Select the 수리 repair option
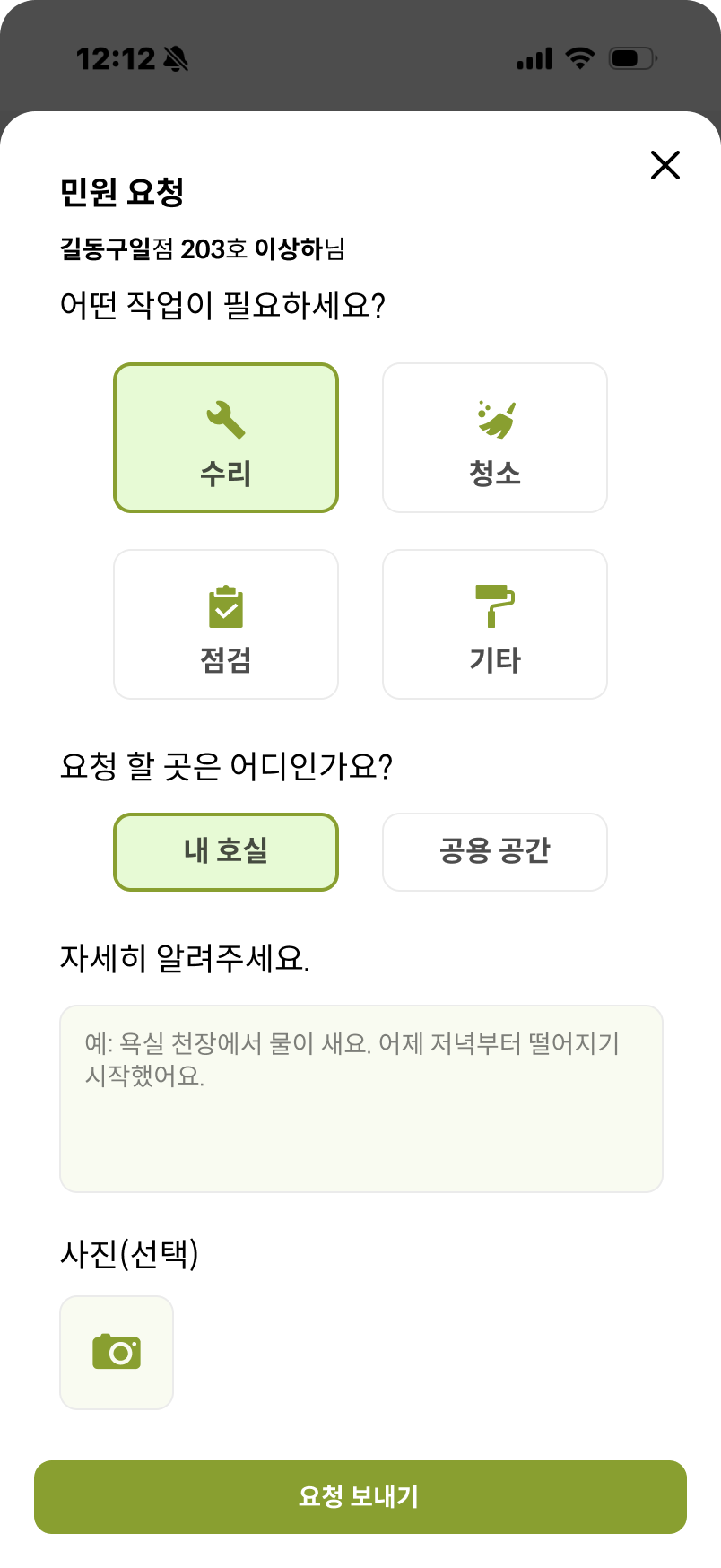 pos(226,438)
